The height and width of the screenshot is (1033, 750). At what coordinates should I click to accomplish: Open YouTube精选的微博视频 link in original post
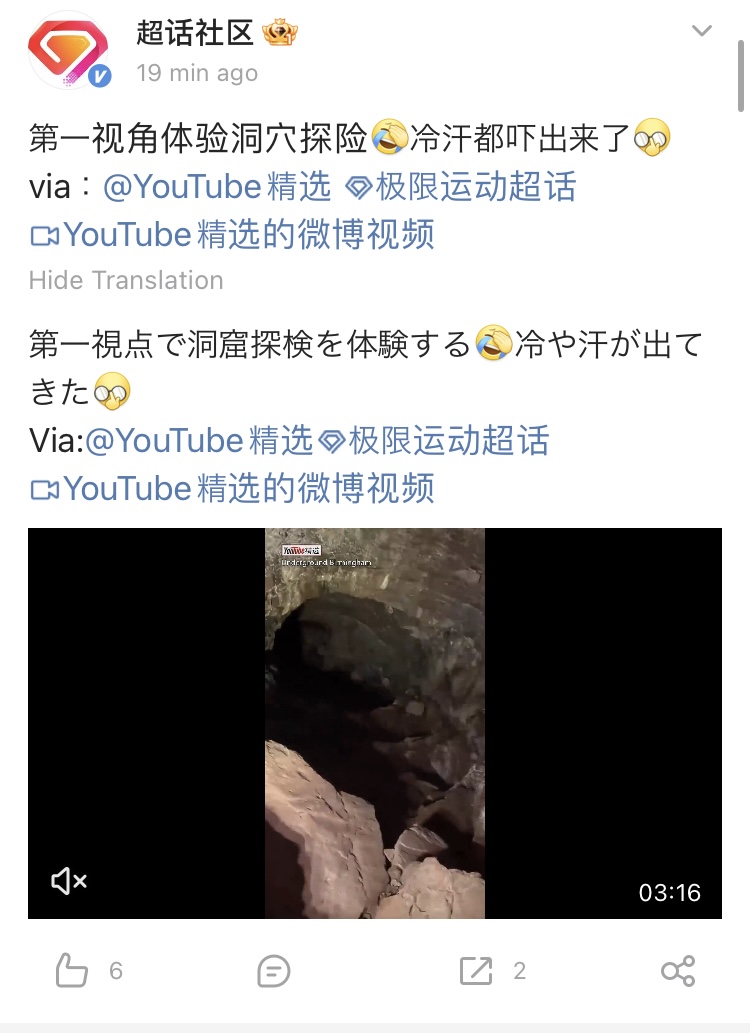[233, 234]
